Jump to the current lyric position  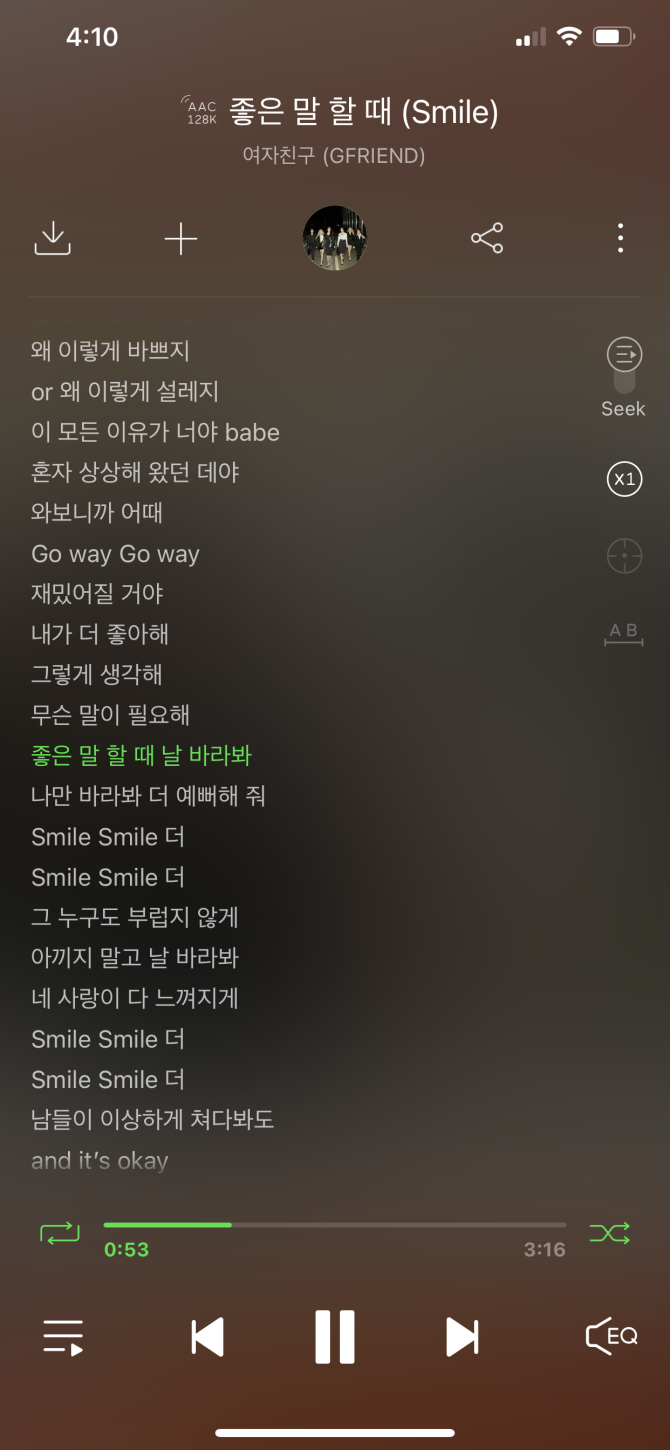coord(624,555)
